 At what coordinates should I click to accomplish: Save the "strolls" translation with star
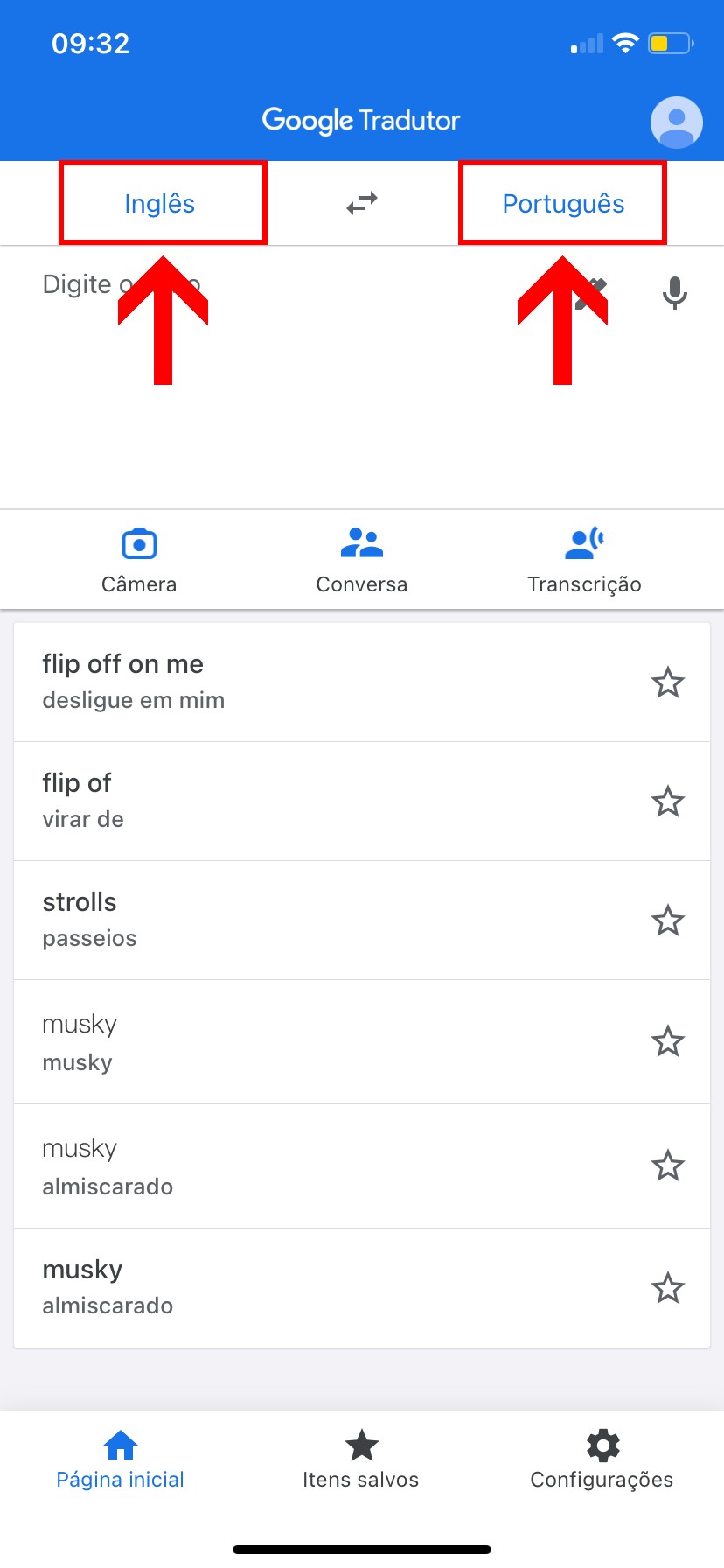(x=668, y=920)
